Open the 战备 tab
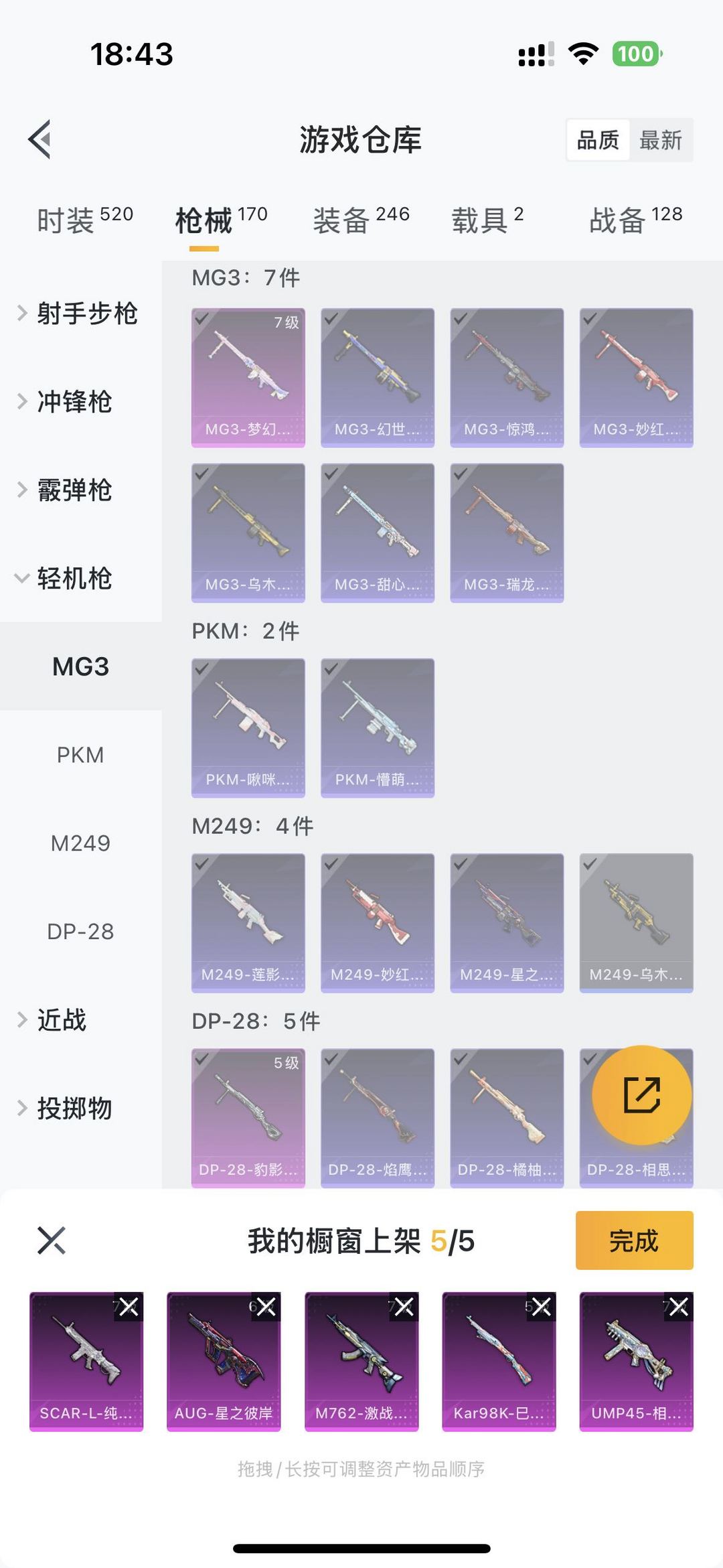Image resolution: width=723 pixels, height=1568 pixels. 635,220
